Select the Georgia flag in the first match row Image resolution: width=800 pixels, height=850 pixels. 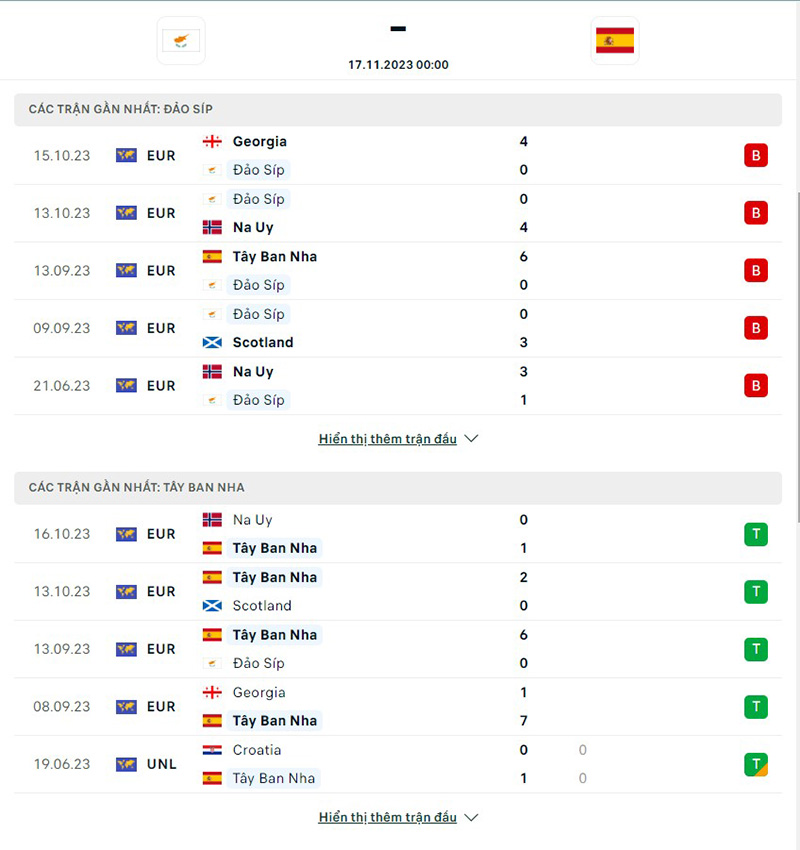(x=212, y=141)
